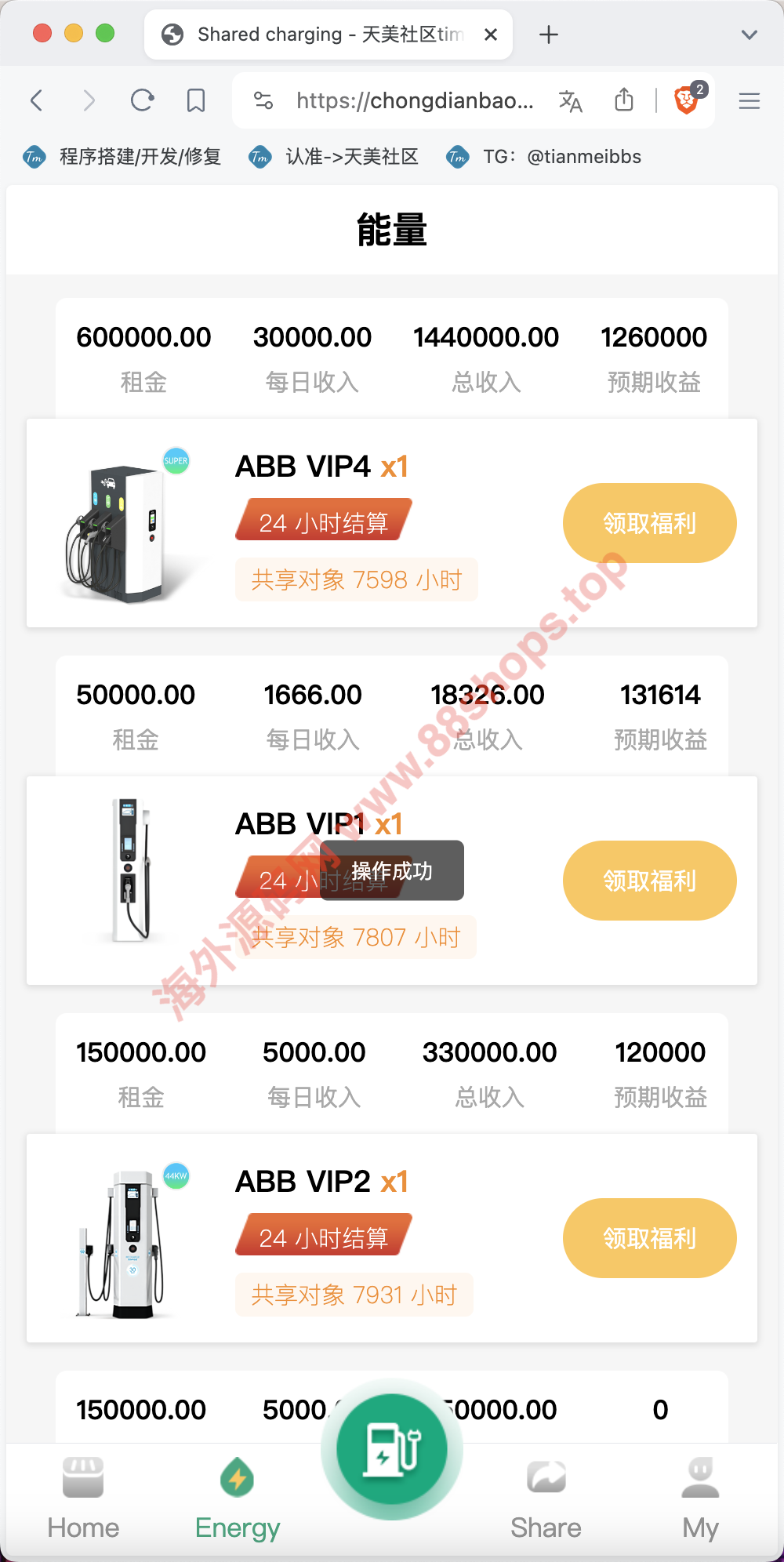Screen dimensions: 784x1562
Task: Translate this page
Action: click(x=570, y=100)
